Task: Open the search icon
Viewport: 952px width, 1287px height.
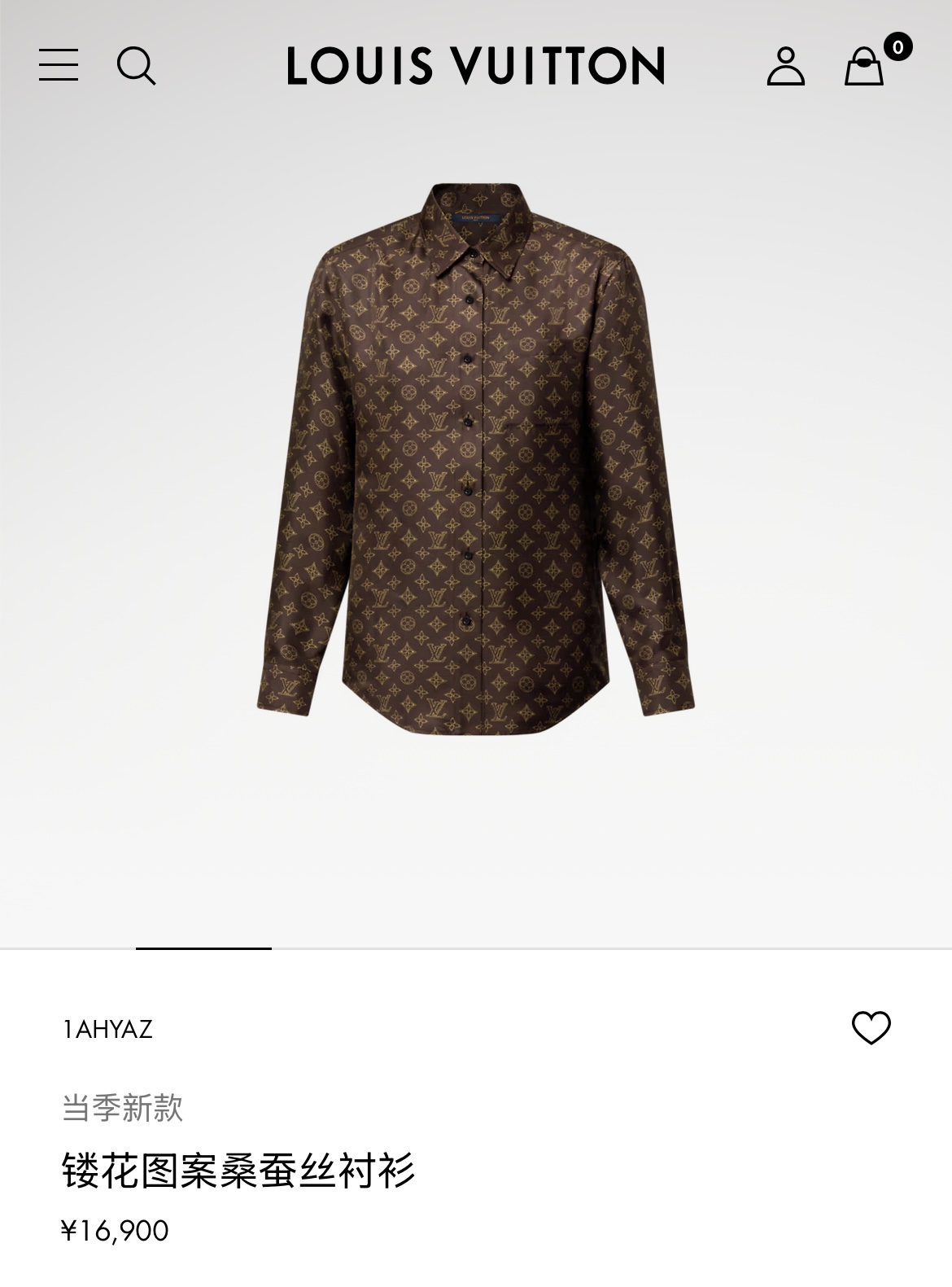Action: [136, 65]
